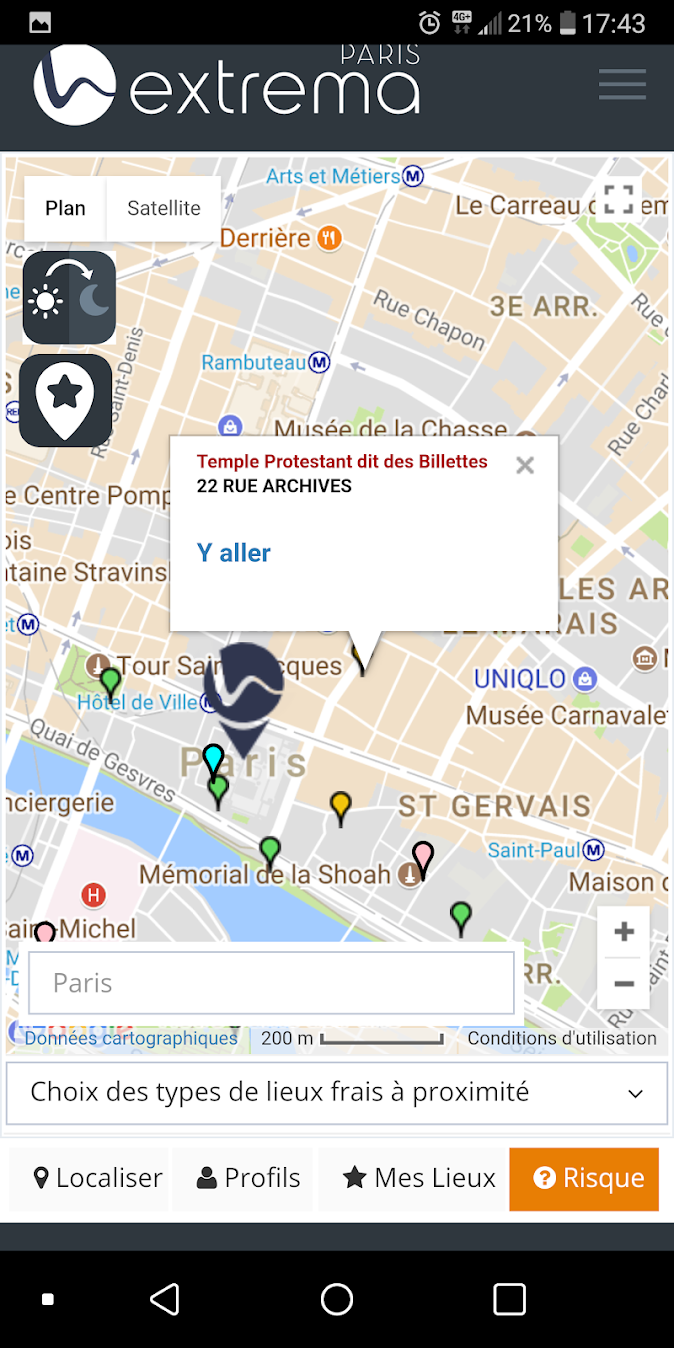Open the hamburger menu
This screenshot has width=674, height=1348.
pos(622,84)
